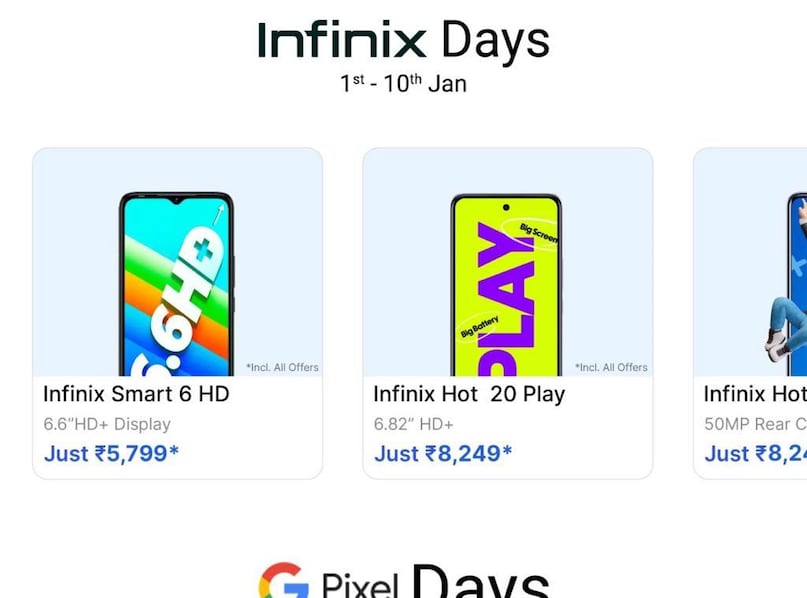Open the Infinix Smart 6 HD card

(x=177, y=313)
